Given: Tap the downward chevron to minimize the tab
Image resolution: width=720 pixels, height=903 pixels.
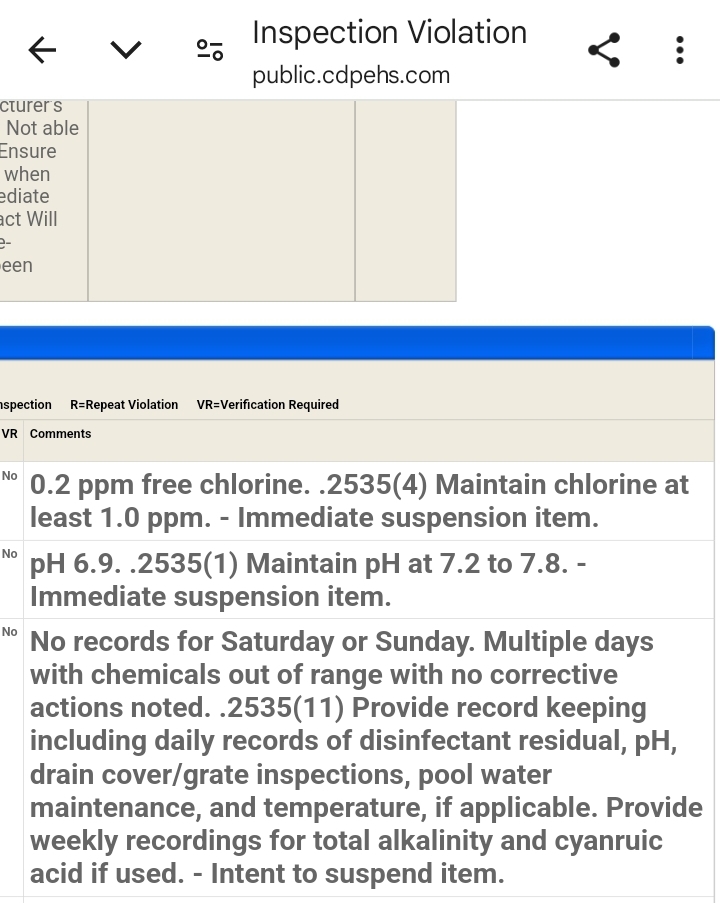Looking at the screenshot, I should pyautogui.click(x=125, y=50).
